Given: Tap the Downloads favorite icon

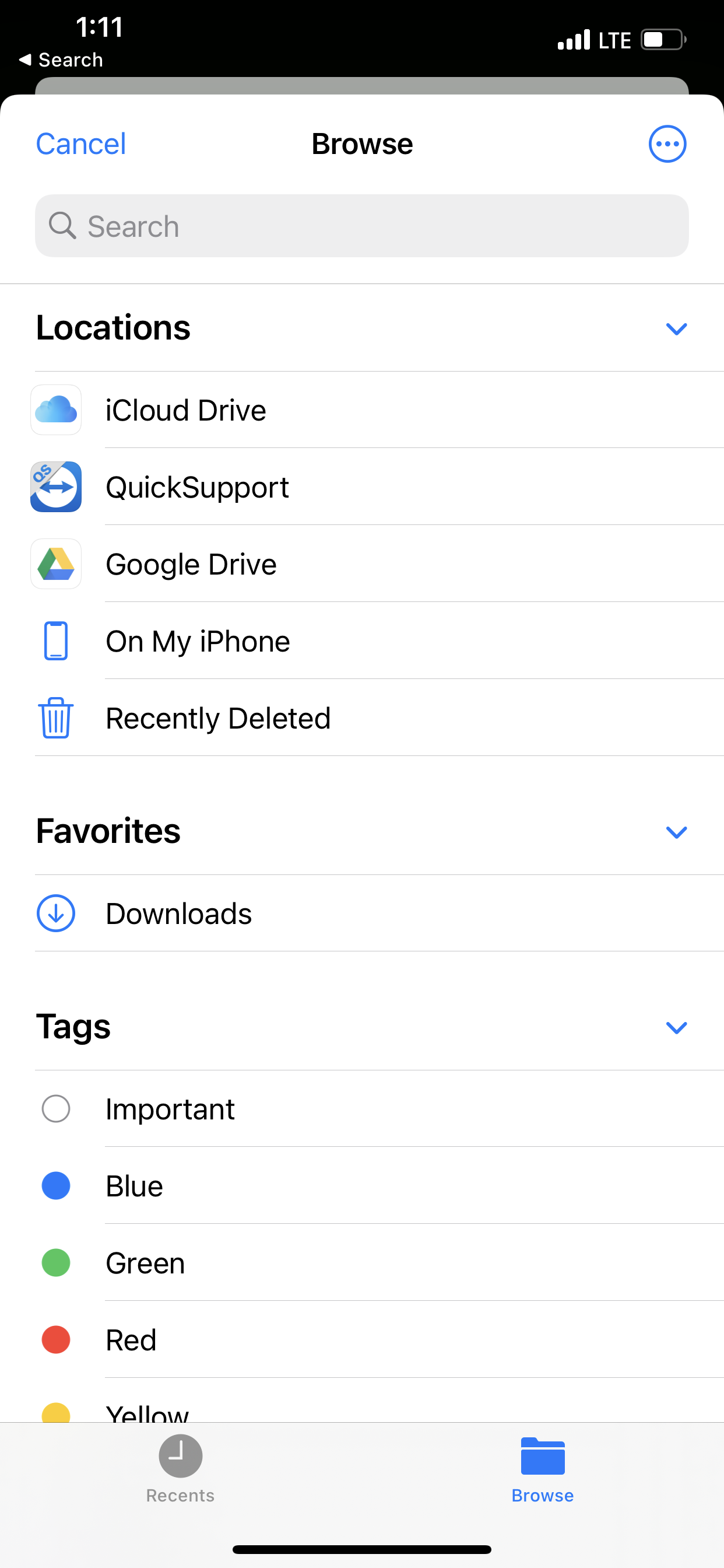Looking at the screenshot, I should [x=55, y=913].
